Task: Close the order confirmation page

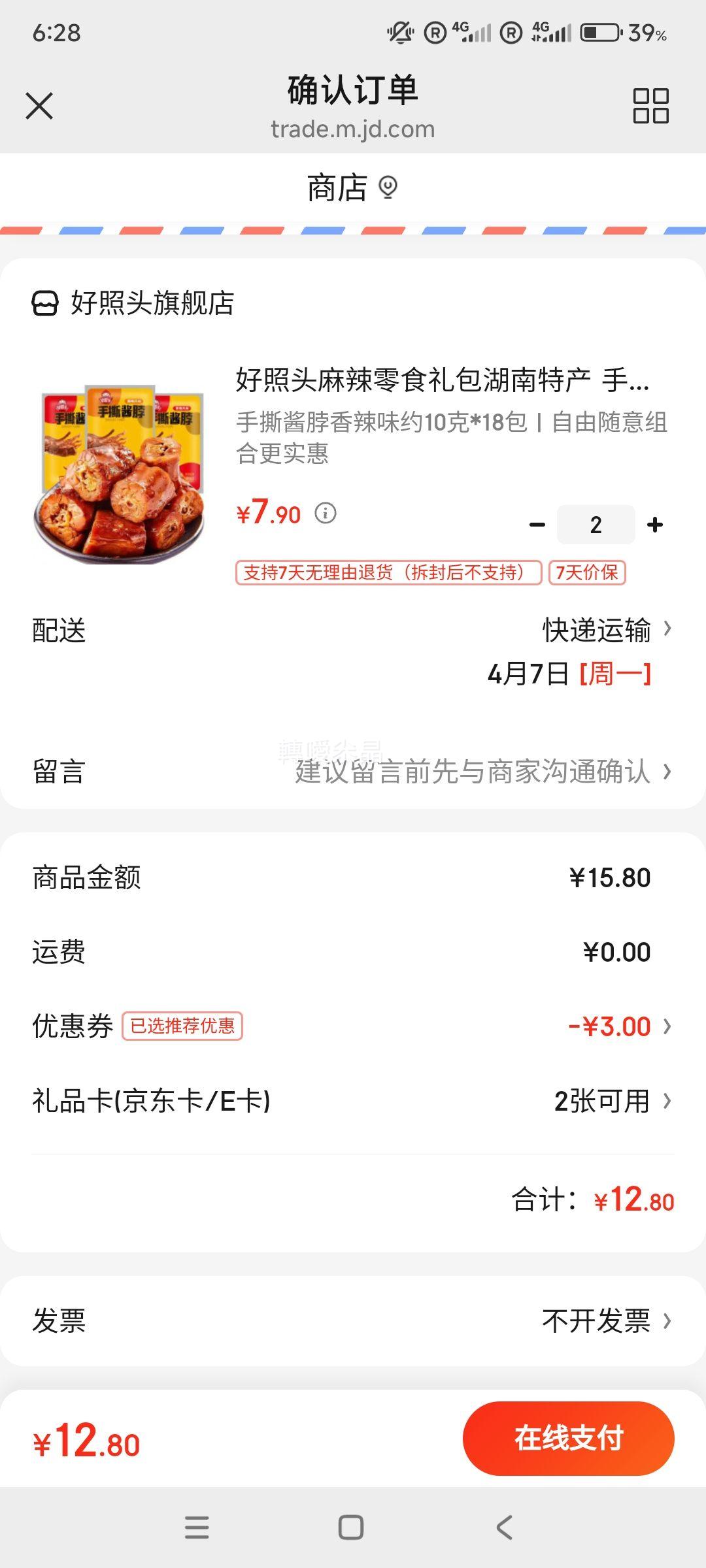Action: (39, 106)
